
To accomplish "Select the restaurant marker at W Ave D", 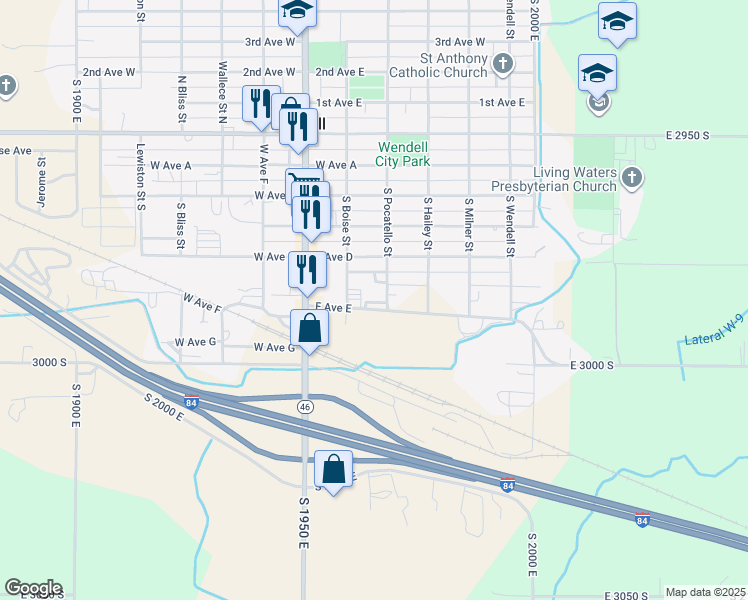I will point(306,269).
